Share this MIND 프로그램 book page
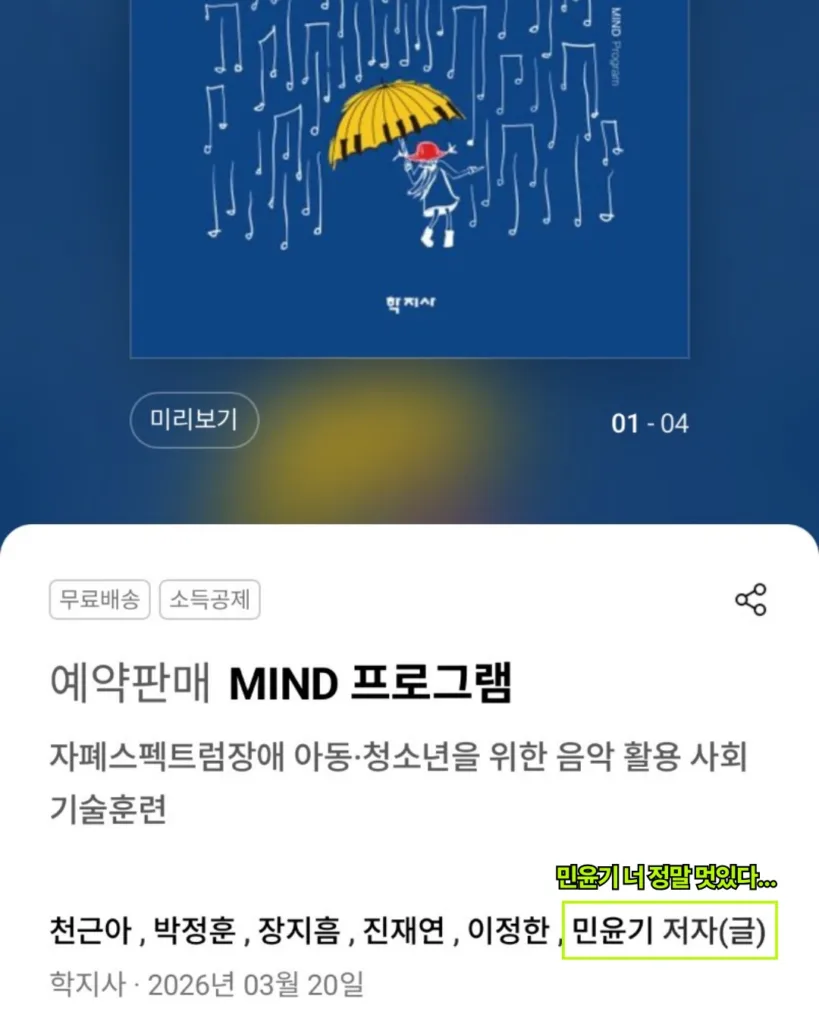Viewport: 819px width, 1024px height. [750, 599]
